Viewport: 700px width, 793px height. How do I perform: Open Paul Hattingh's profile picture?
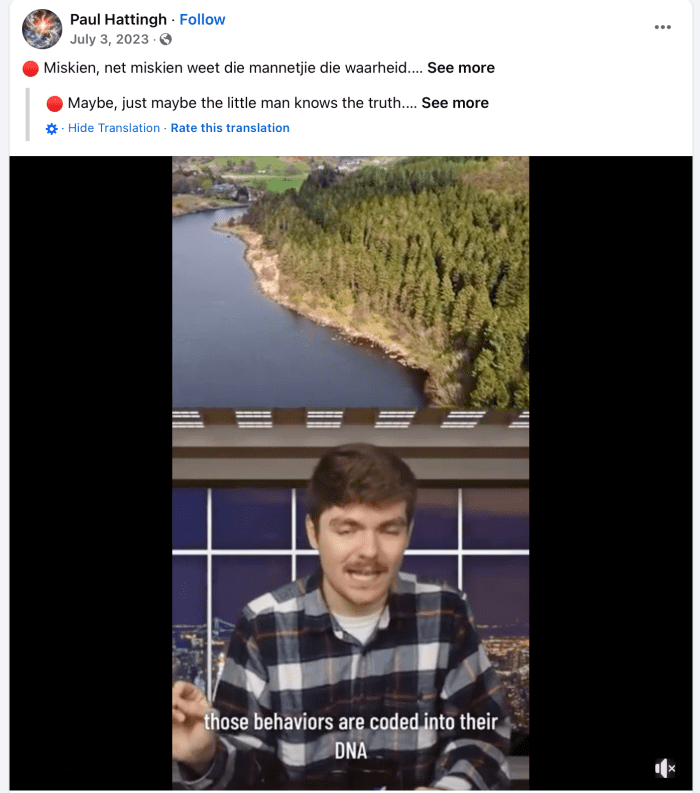pos(42,29)
